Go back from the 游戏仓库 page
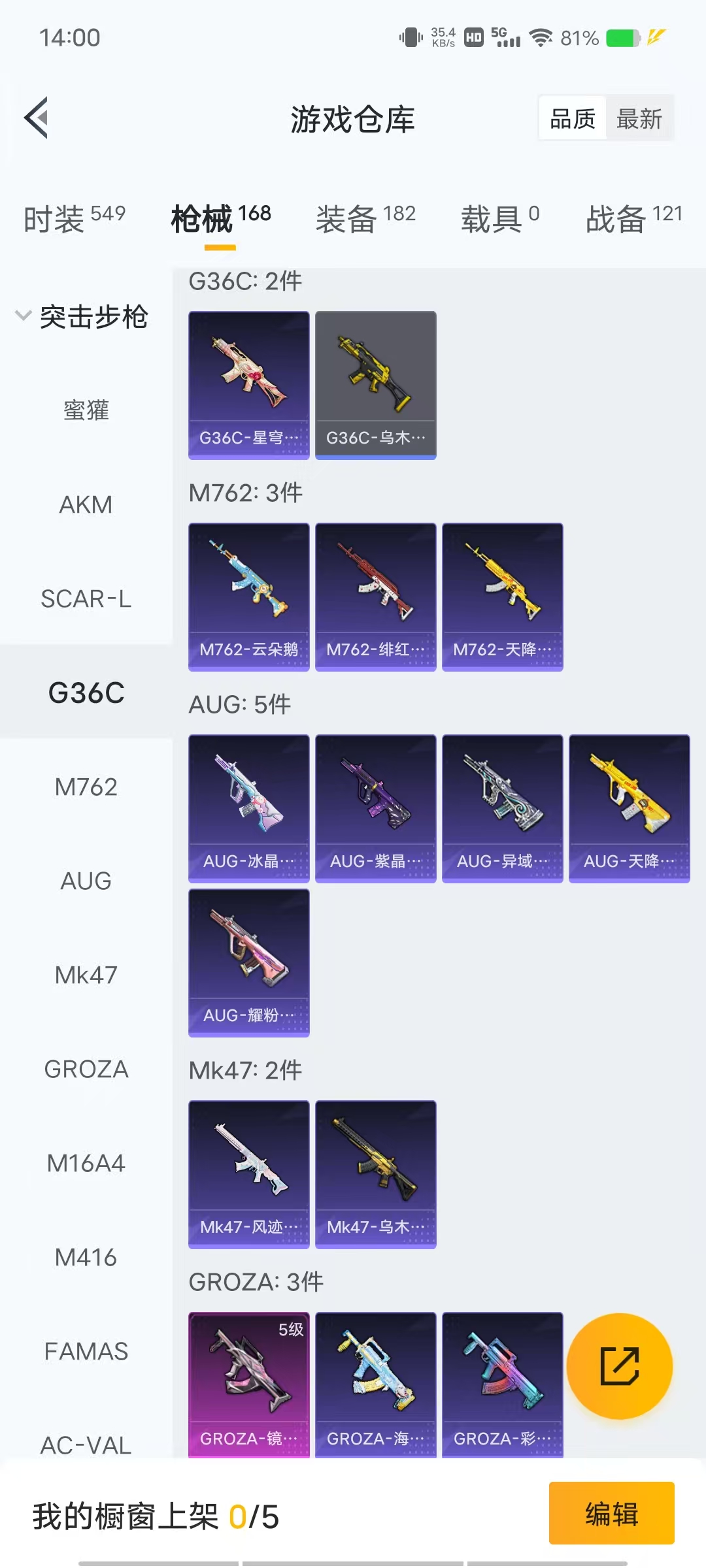 coord(37,118)
